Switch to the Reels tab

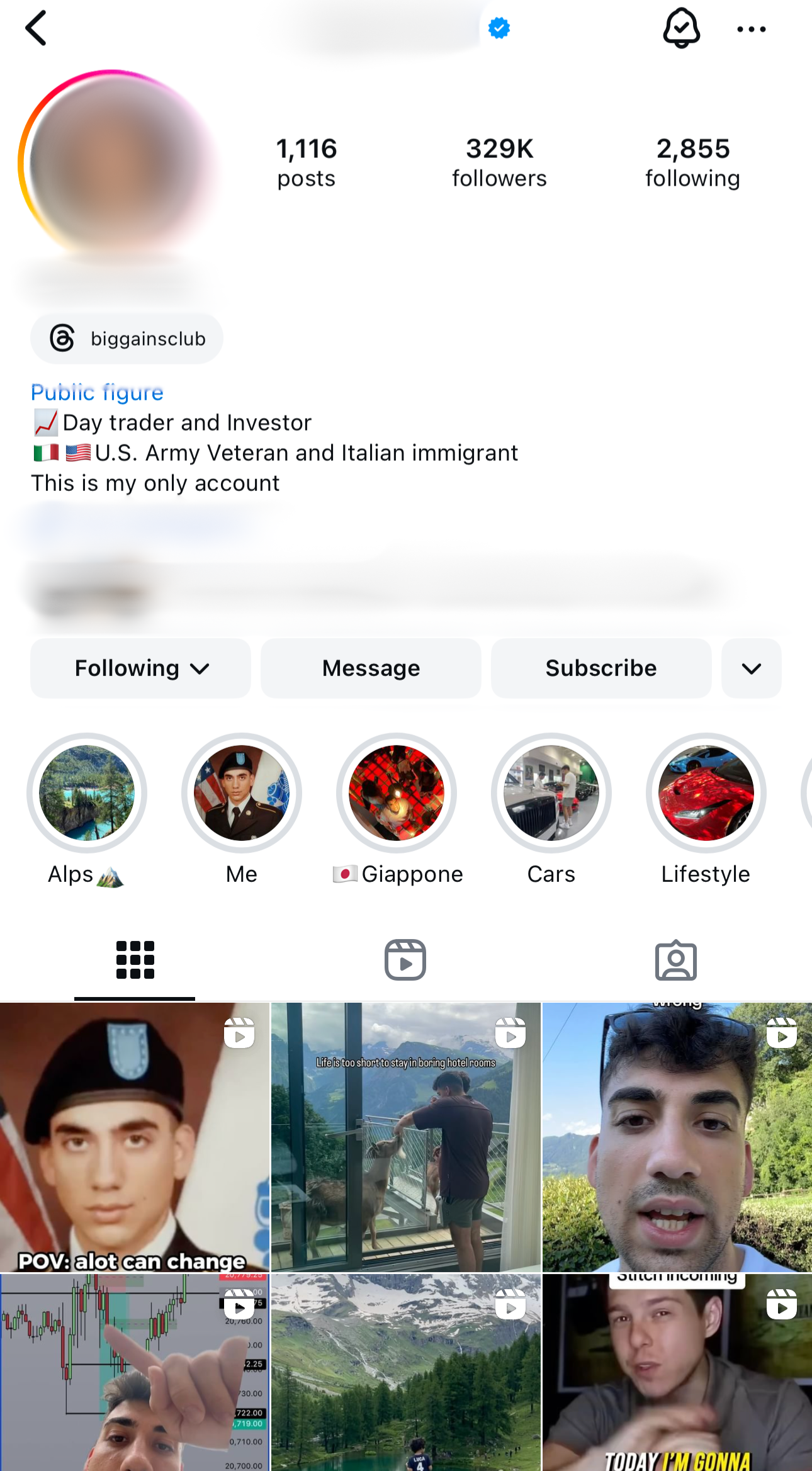click(x=405, y=960)
